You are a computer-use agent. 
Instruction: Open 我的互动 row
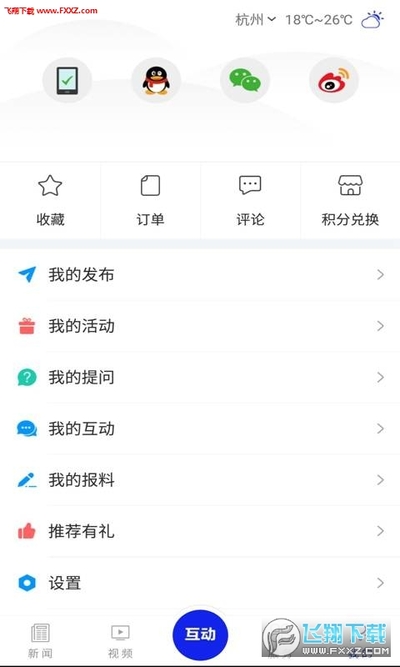[x=200, y=429]
